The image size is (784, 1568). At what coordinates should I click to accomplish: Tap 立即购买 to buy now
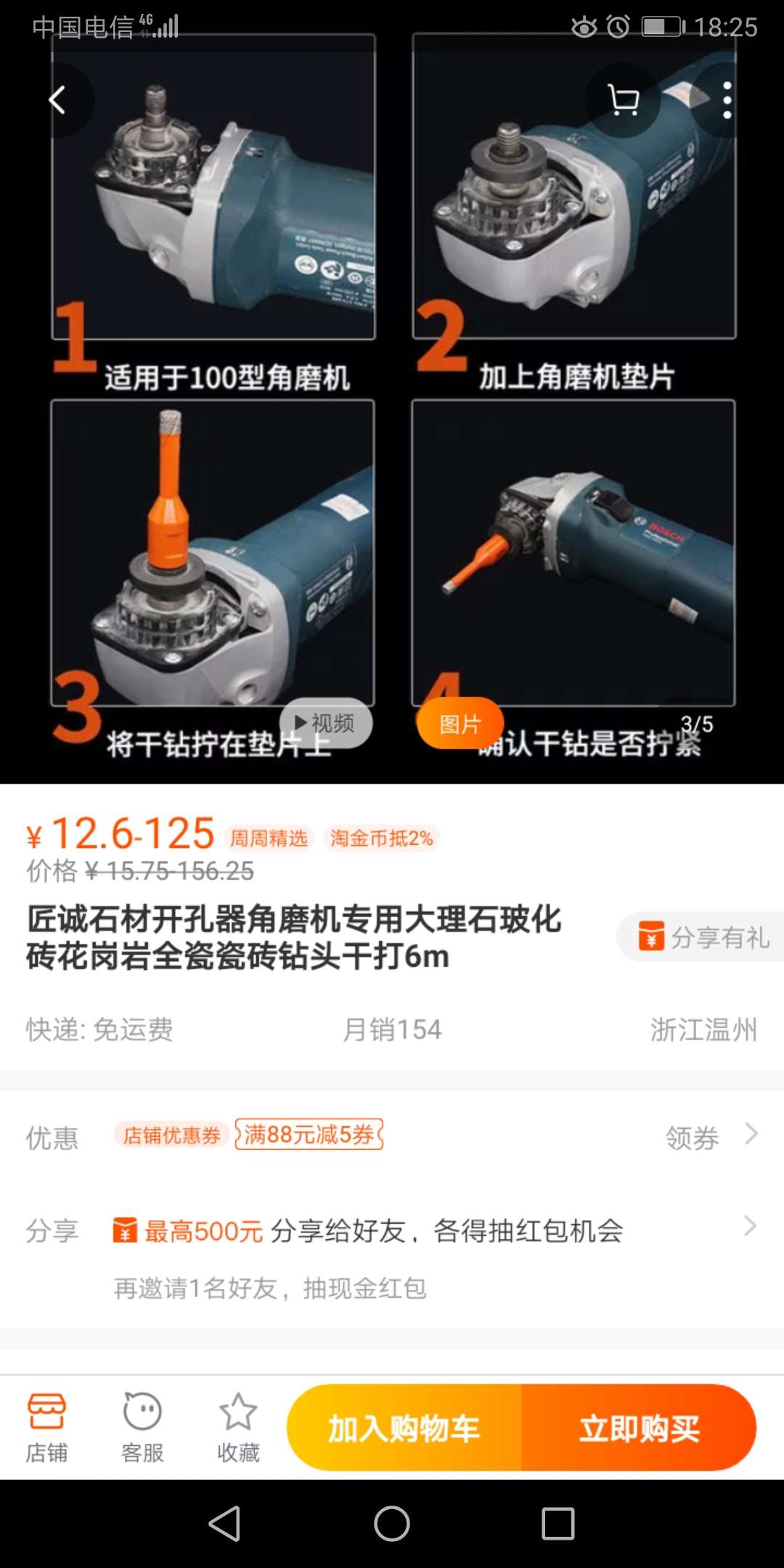click(639, 1429)
